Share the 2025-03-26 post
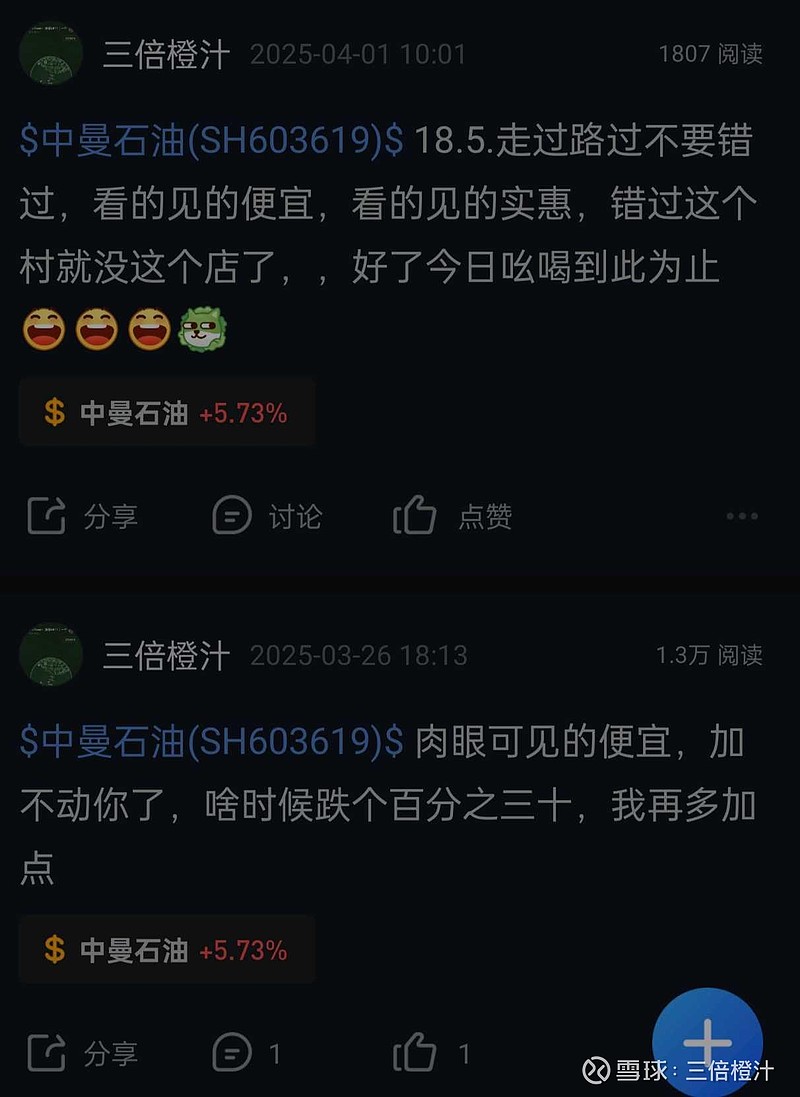 click(82, 1052)
